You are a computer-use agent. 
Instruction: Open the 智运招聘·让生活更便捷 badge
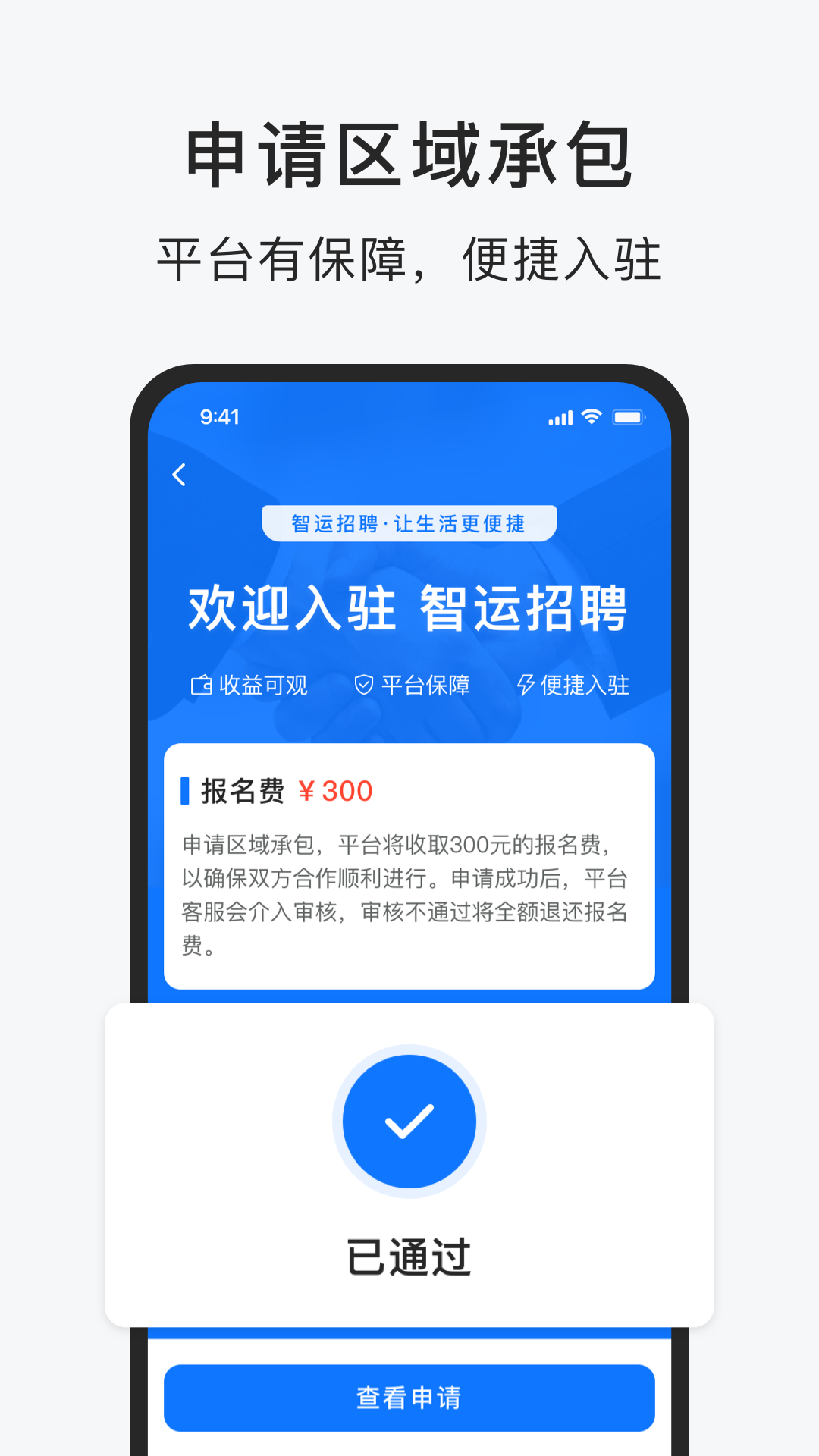(x=409, y=522)
